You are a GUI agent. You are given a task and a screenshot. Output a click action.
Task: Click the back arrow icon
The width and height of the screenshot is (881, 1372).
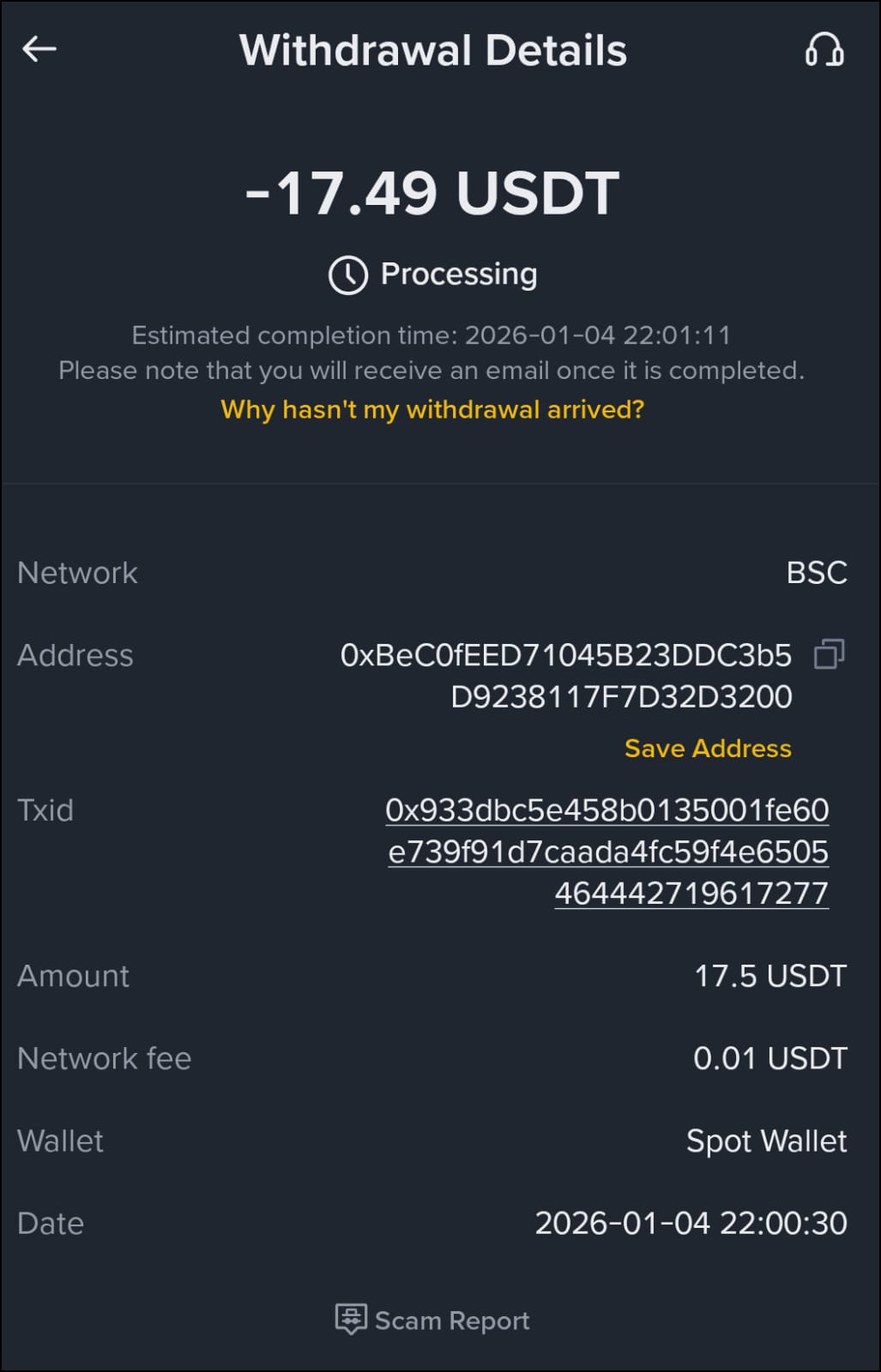pyautogui.click(x=38, y=49)
